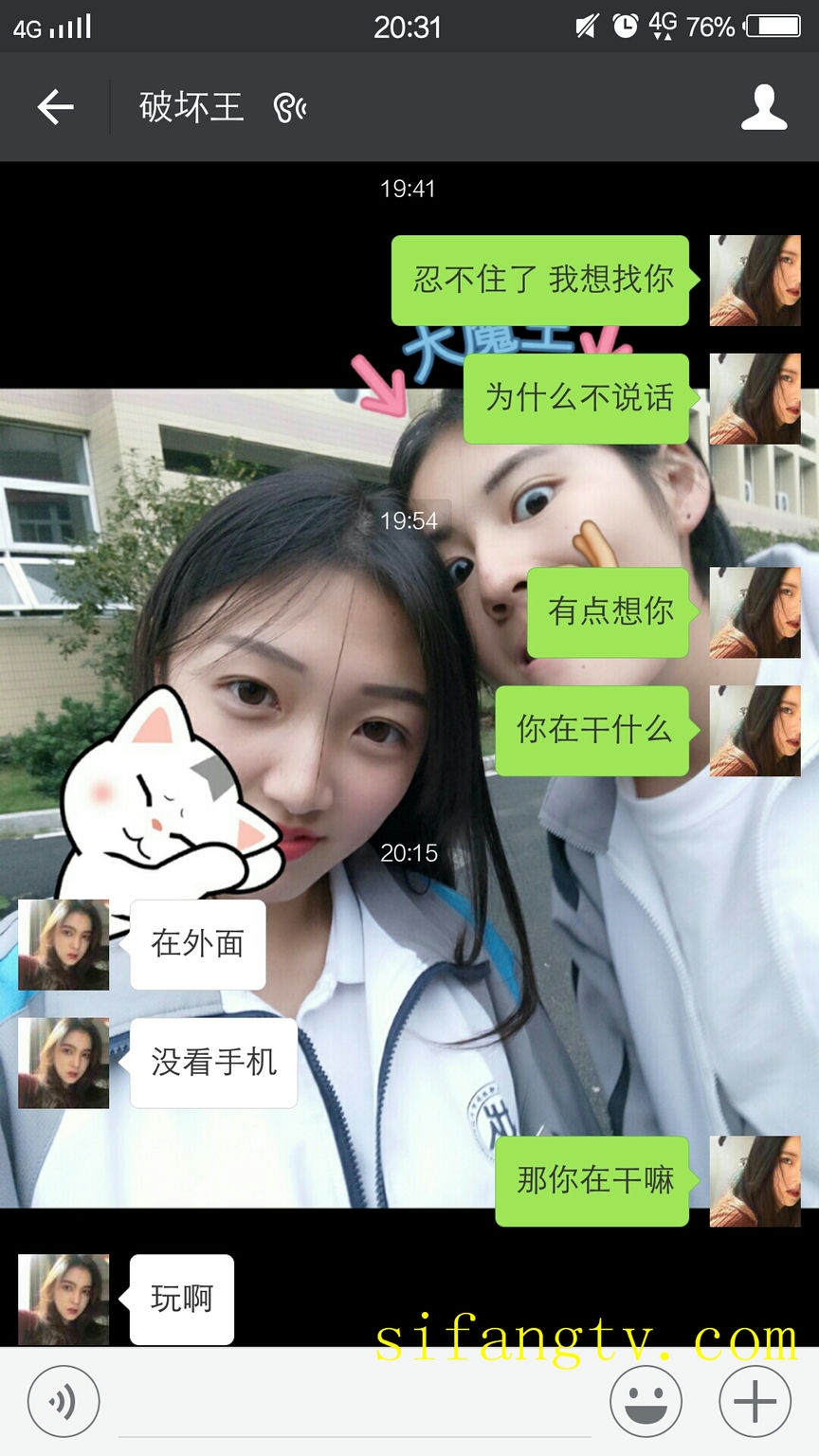Open my avatar beside 那你在干嘛
Viewport: 819px width, 1456px height.
pos(755,1181)
